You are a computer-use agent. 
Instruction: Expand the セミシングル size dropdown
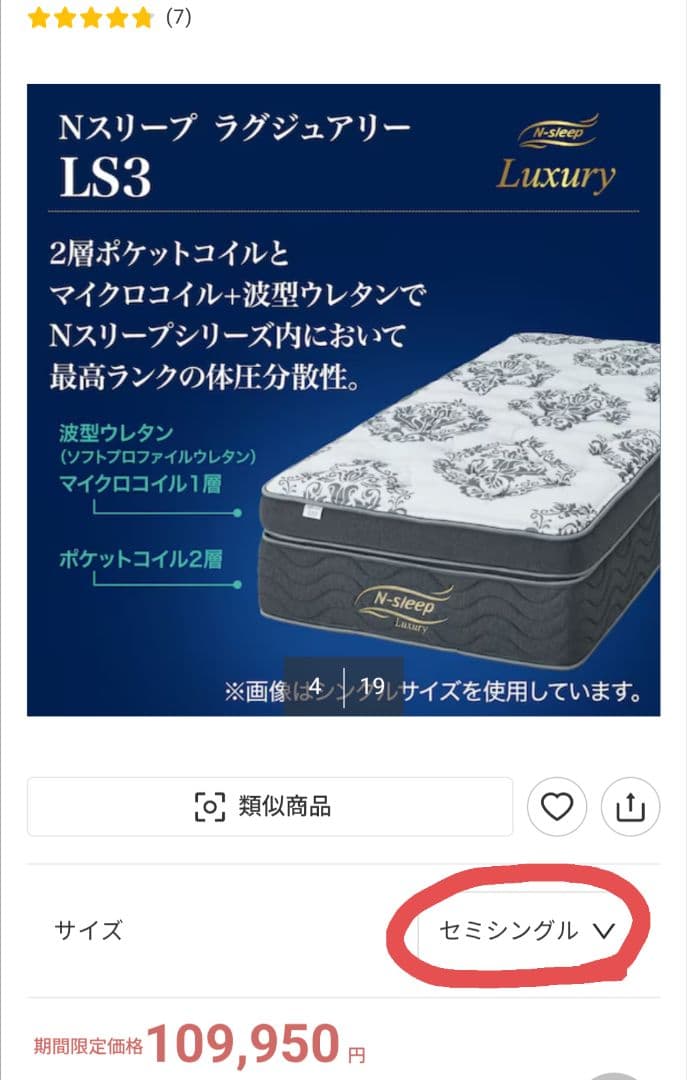[x=526, y=931]
